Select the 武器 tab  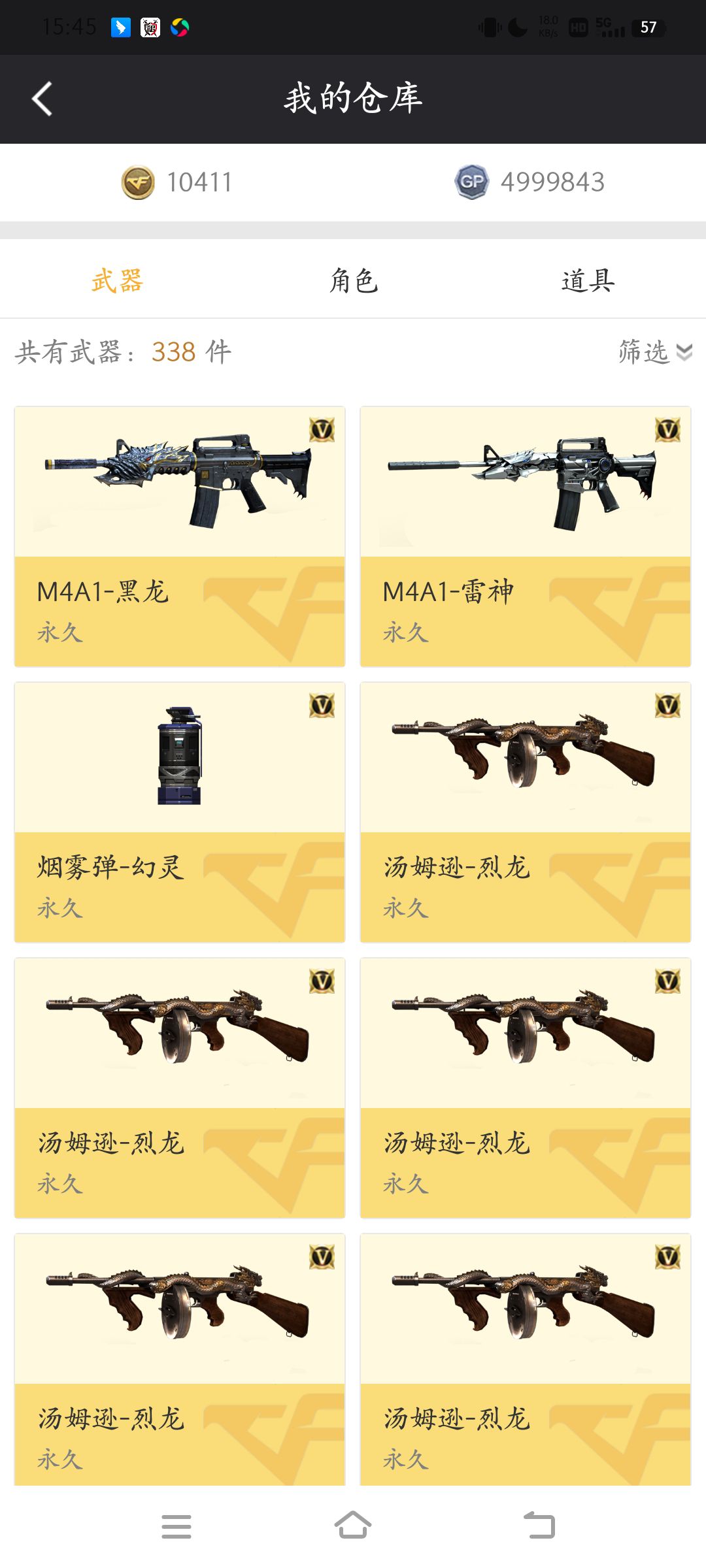tap(117, 281)
